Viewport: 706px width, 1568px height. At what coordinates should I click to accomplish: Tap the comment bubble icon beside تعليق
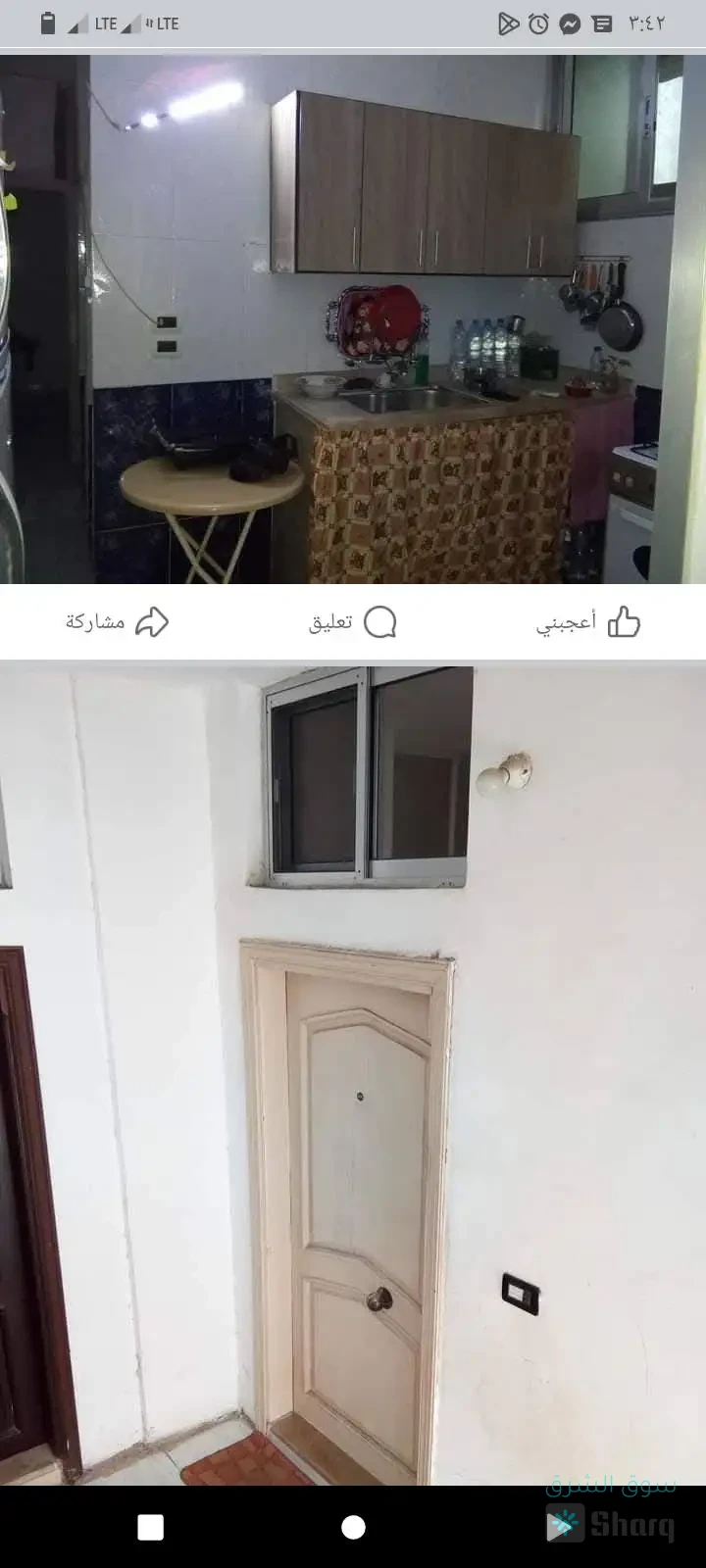[x=381, y=621]
